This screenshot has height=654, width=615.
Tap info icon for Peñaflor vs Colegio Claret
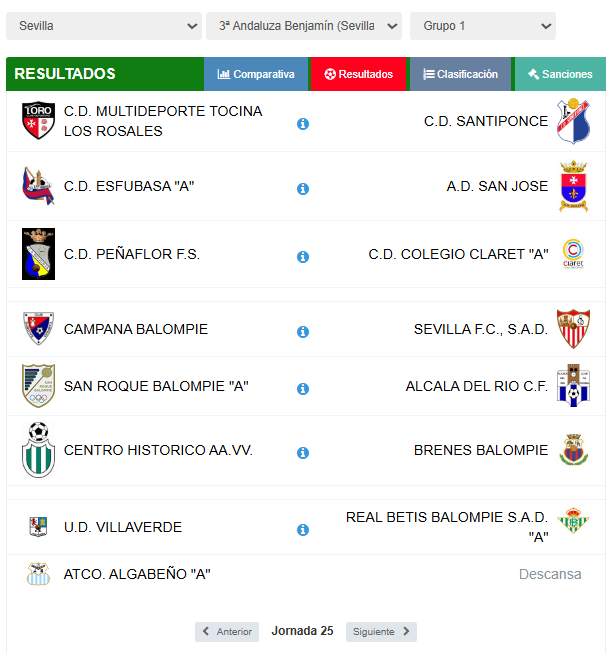click(x=303, y=257)
